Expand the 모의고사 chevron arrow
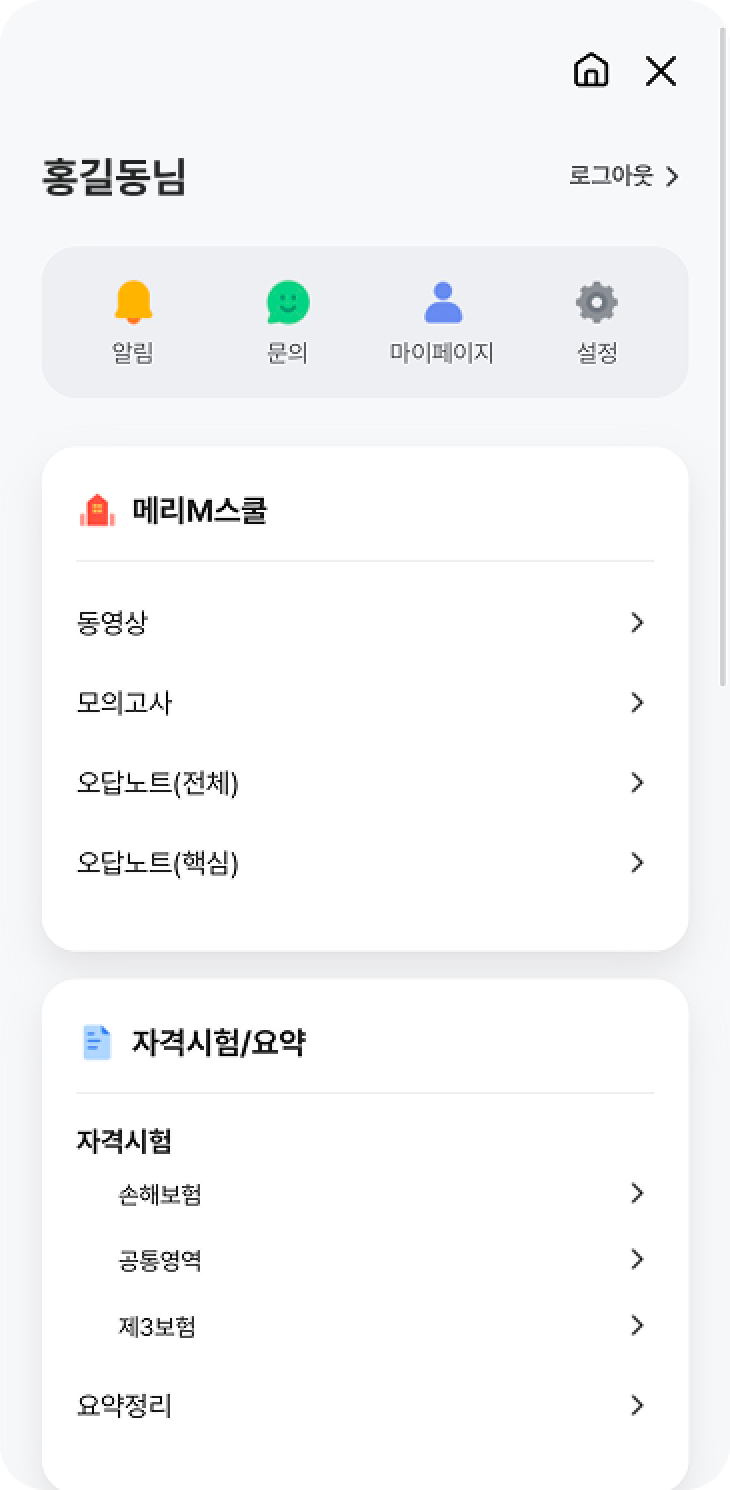This screenshot has width=730, height=1490. 637,703
